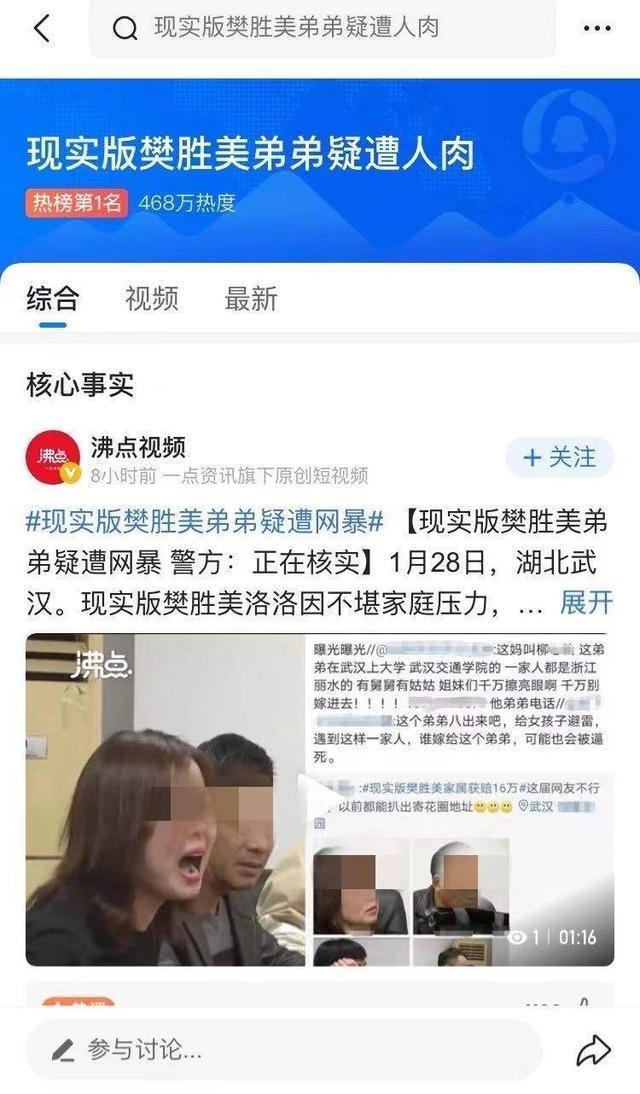Viewport: 640px width, 1094px height.
Task: Switch to the 视频 tab
Action: pyautogui.click(x=152, y=298)
